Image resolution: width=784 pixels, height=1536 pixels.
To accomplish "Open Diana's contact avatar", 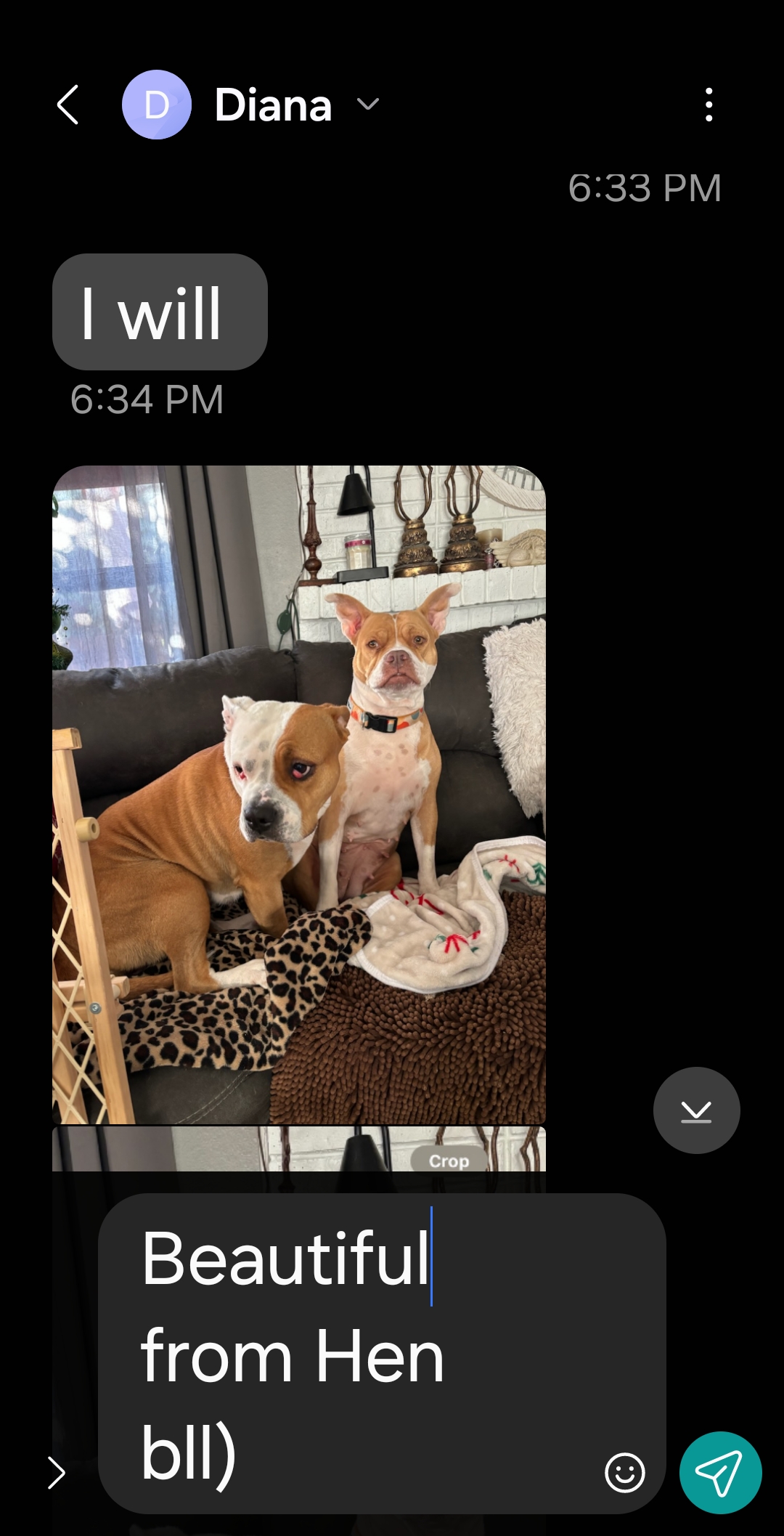I will pyautogui.click(x=157, y=105).
